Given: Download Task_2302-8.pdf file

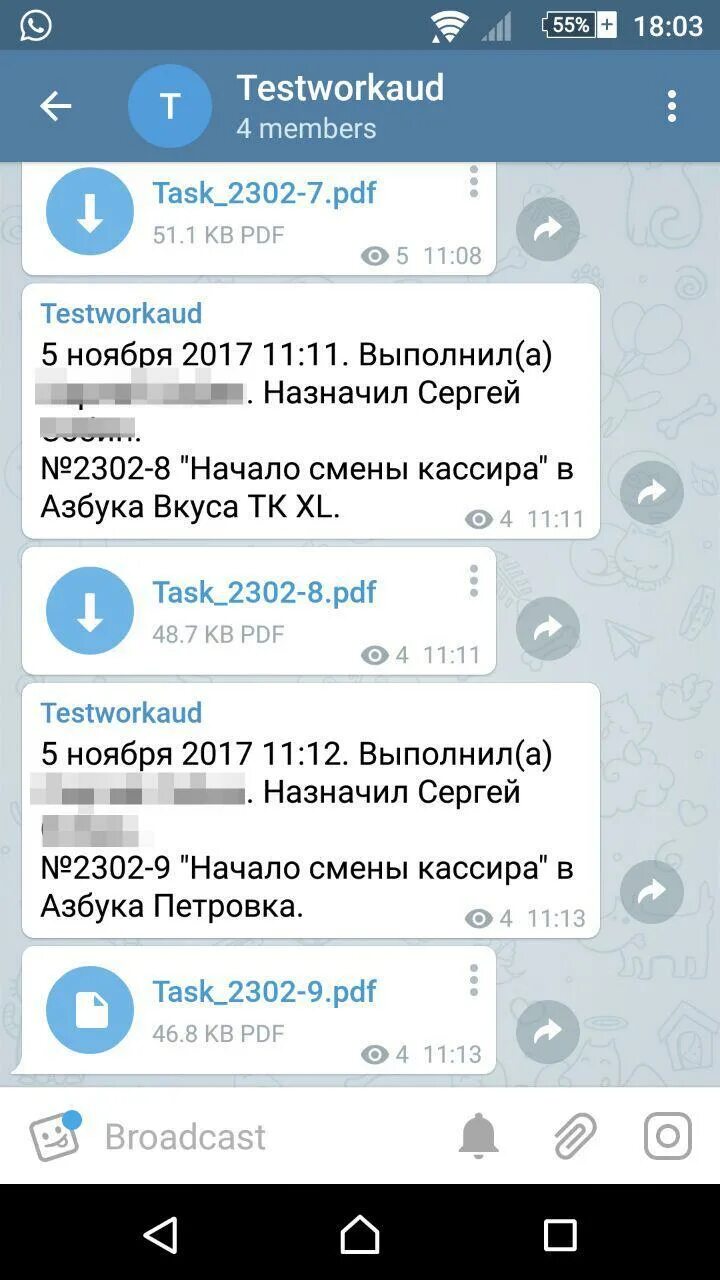Looking at the screenshot, I should [90, 610].
